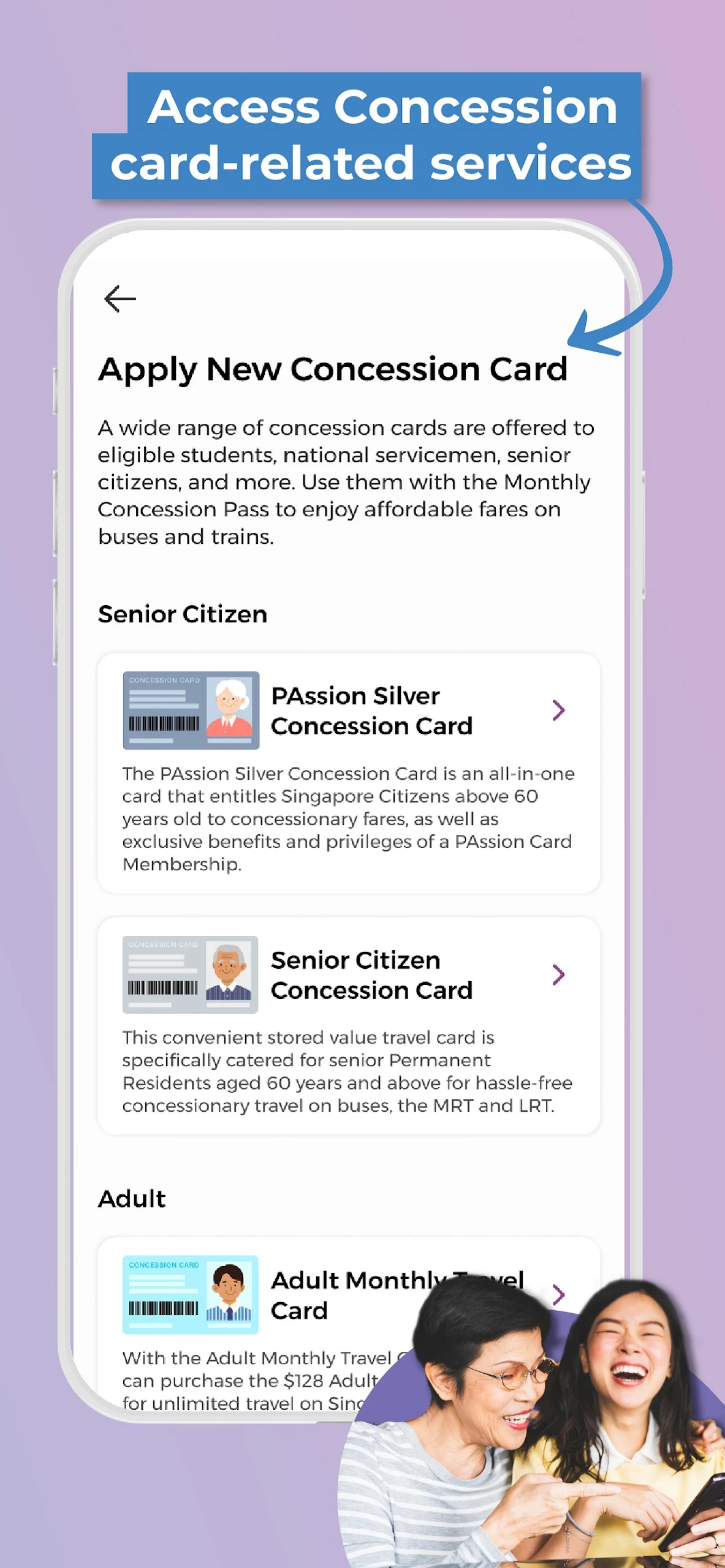Viewport: 725px width, 1568px height.
Task: Open the PAssion Silver Concession Card link
Action: pyautogui.click(x=372, y=710)
